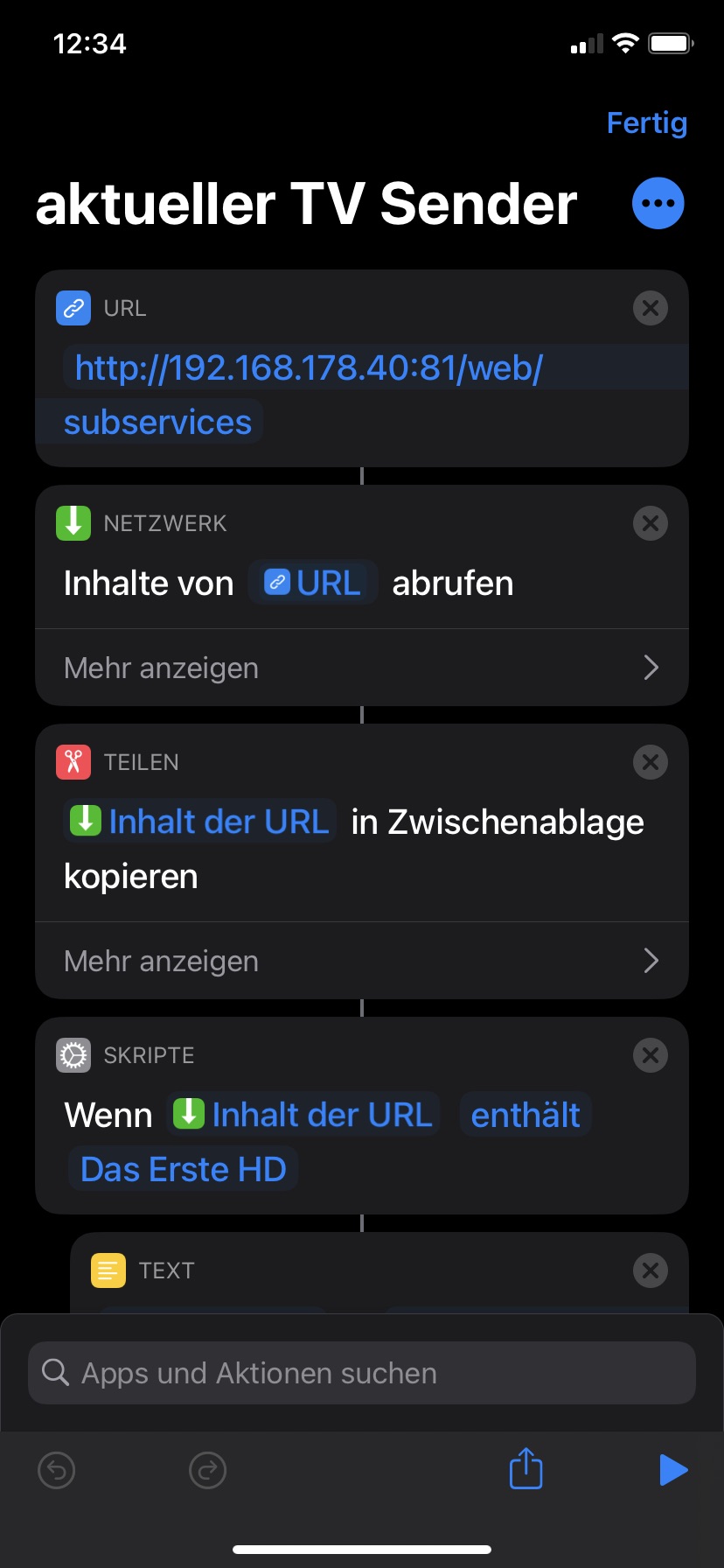The width and height of the screenshot is (724, 1568).
Task: Change the enthält condition
Action: point(525,1115)
